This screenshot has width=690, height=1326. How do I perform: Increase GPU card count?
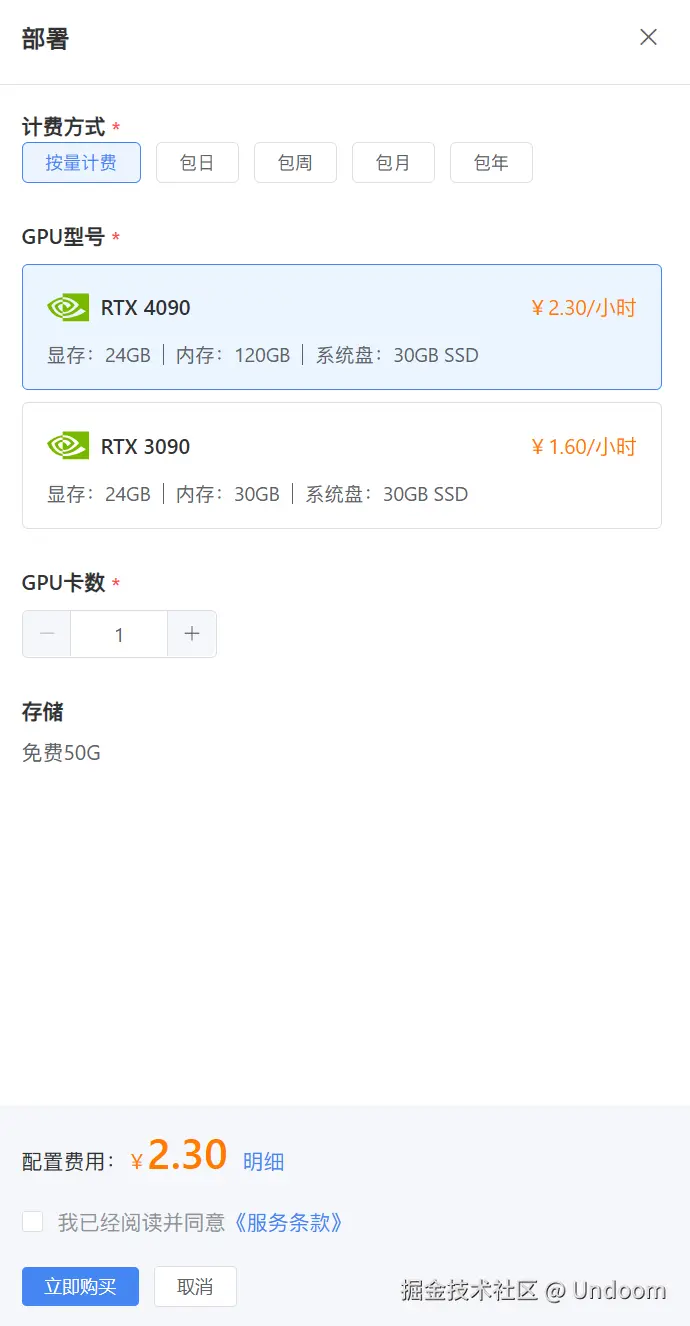(x=192, y=634)
